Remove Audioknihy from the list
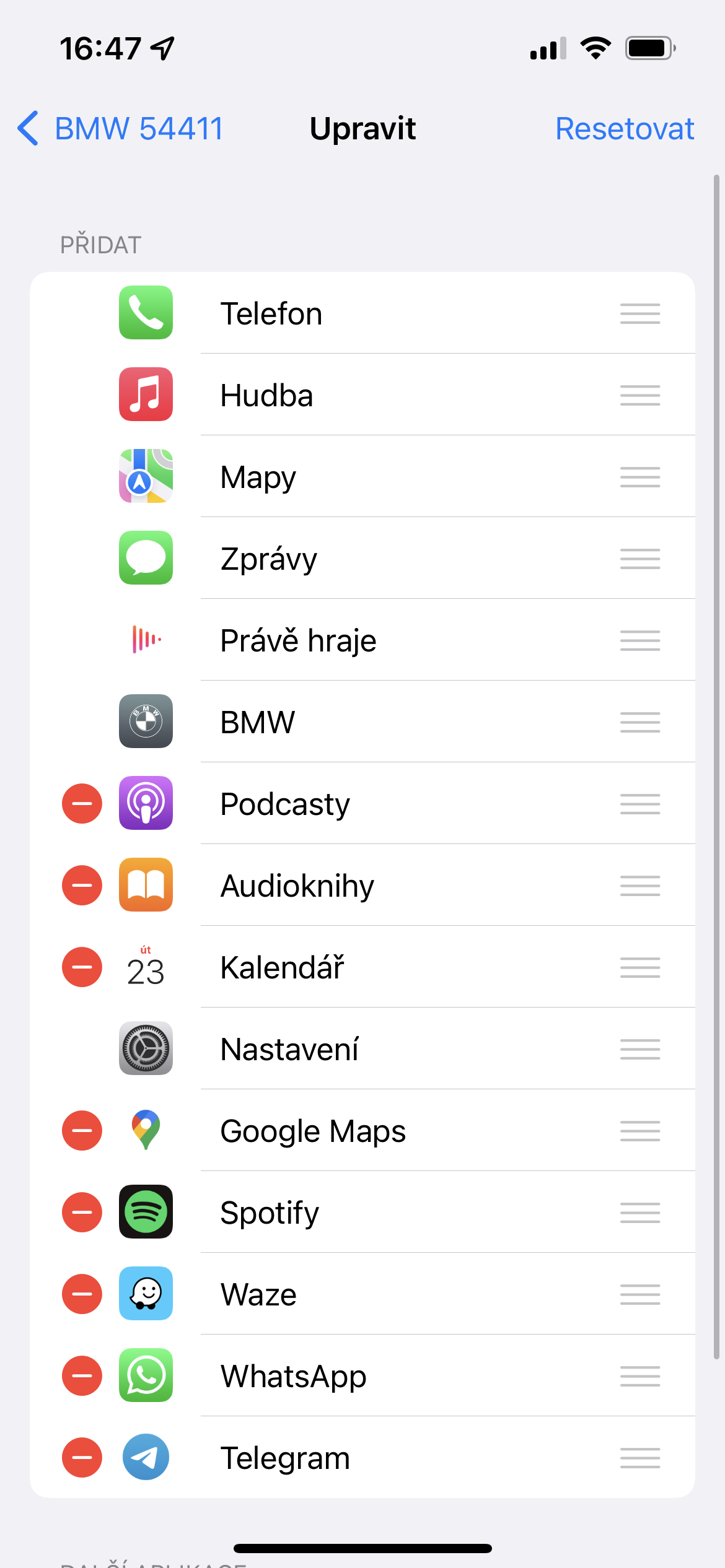This screenshot has width=725, height=1568. 82,886
